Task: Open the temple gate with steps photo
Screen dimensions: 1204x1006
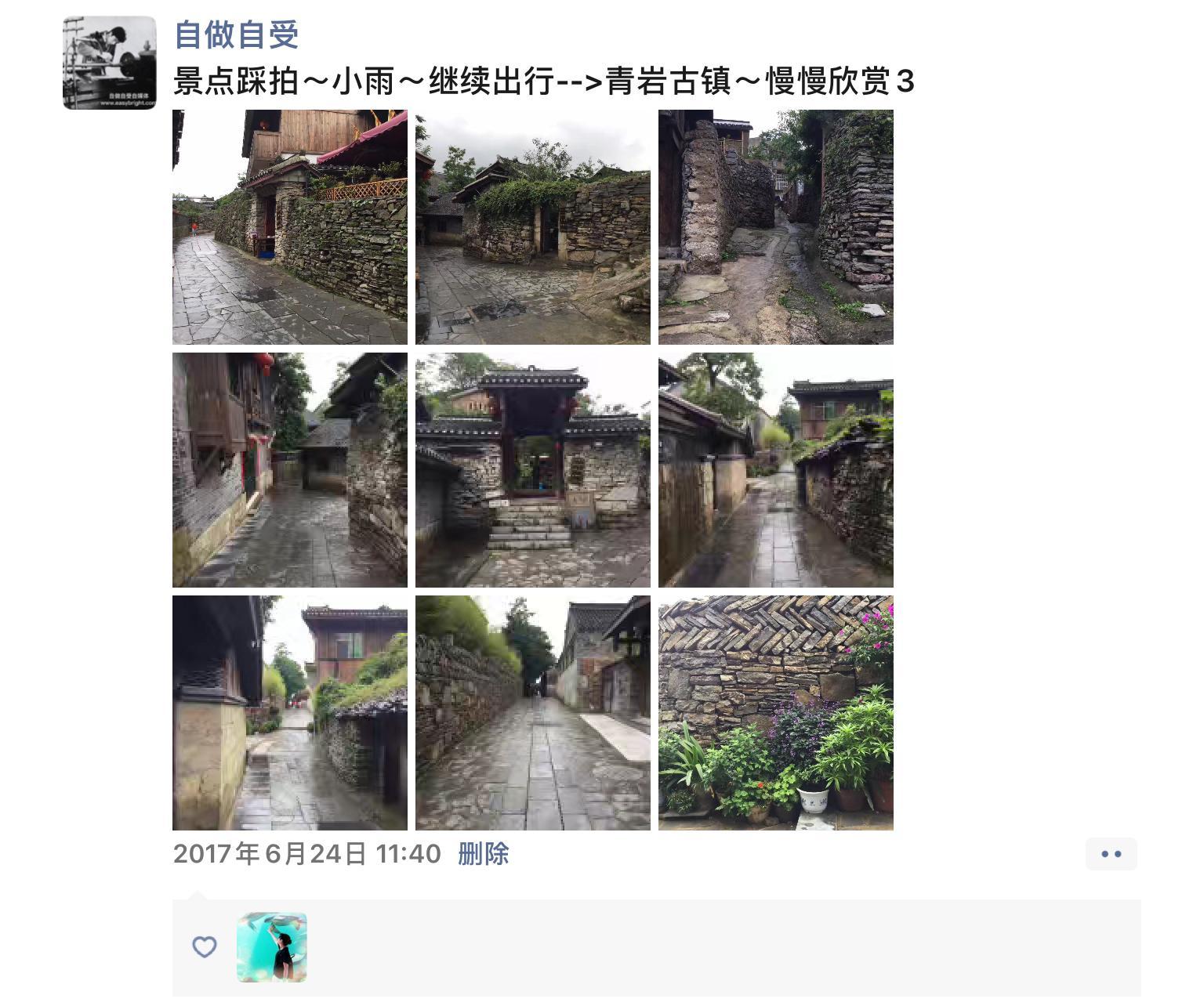Action: (533, 470)
